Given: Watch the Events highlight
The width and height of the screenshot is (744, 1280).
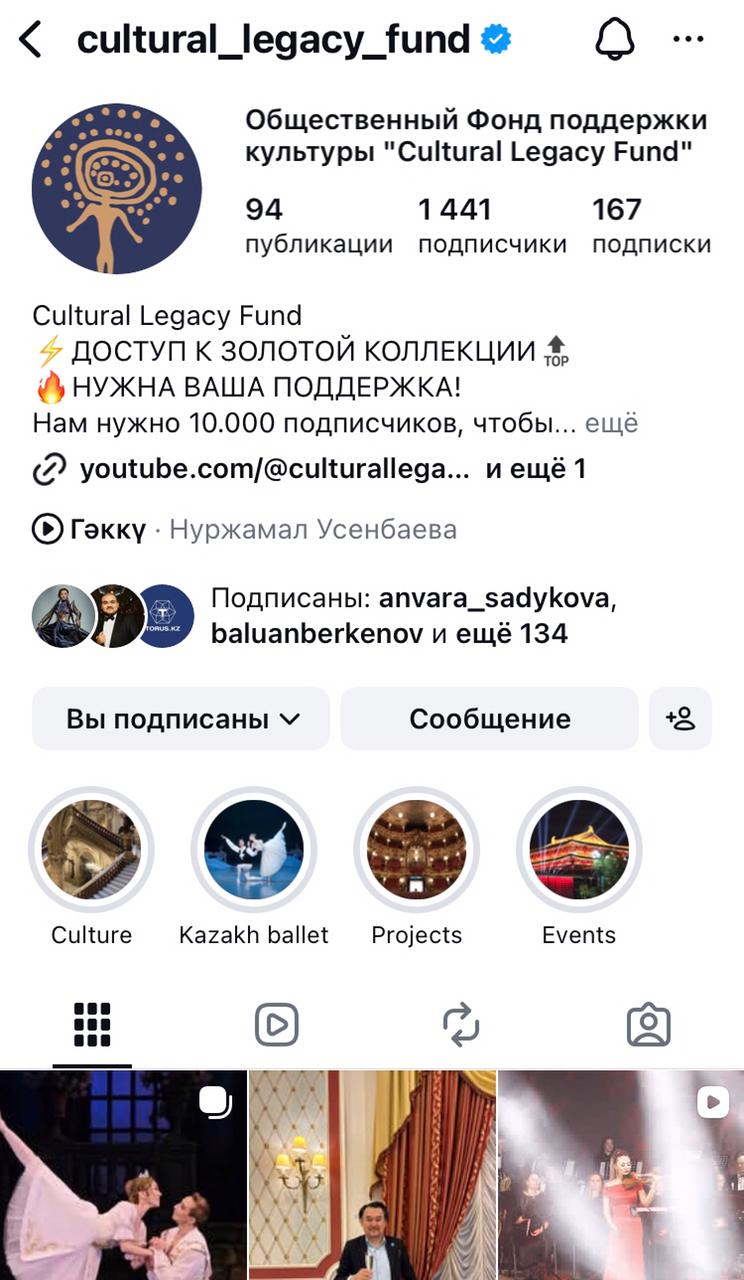Looking at the screenshot, I should tap(579, 850).
